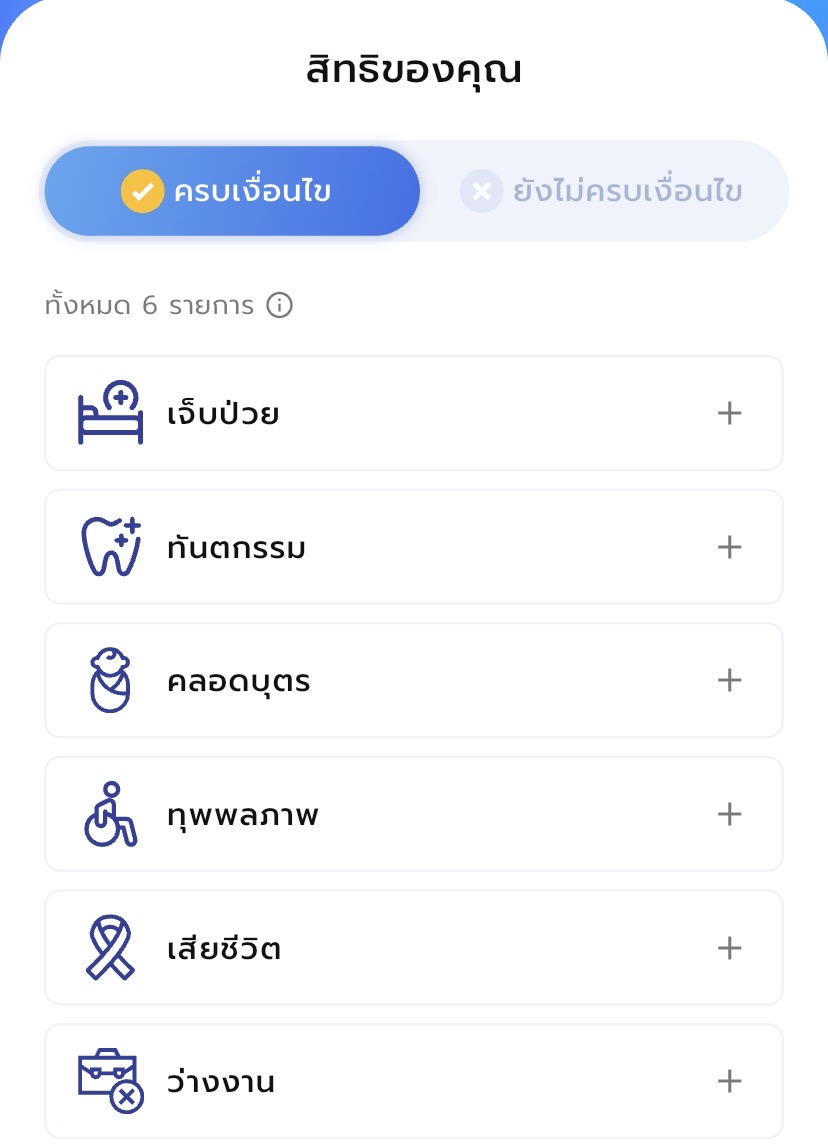Expand the ว่างงาน benefit row
This screenshot has height=1148, width=828.
(x=729, y=1081)
